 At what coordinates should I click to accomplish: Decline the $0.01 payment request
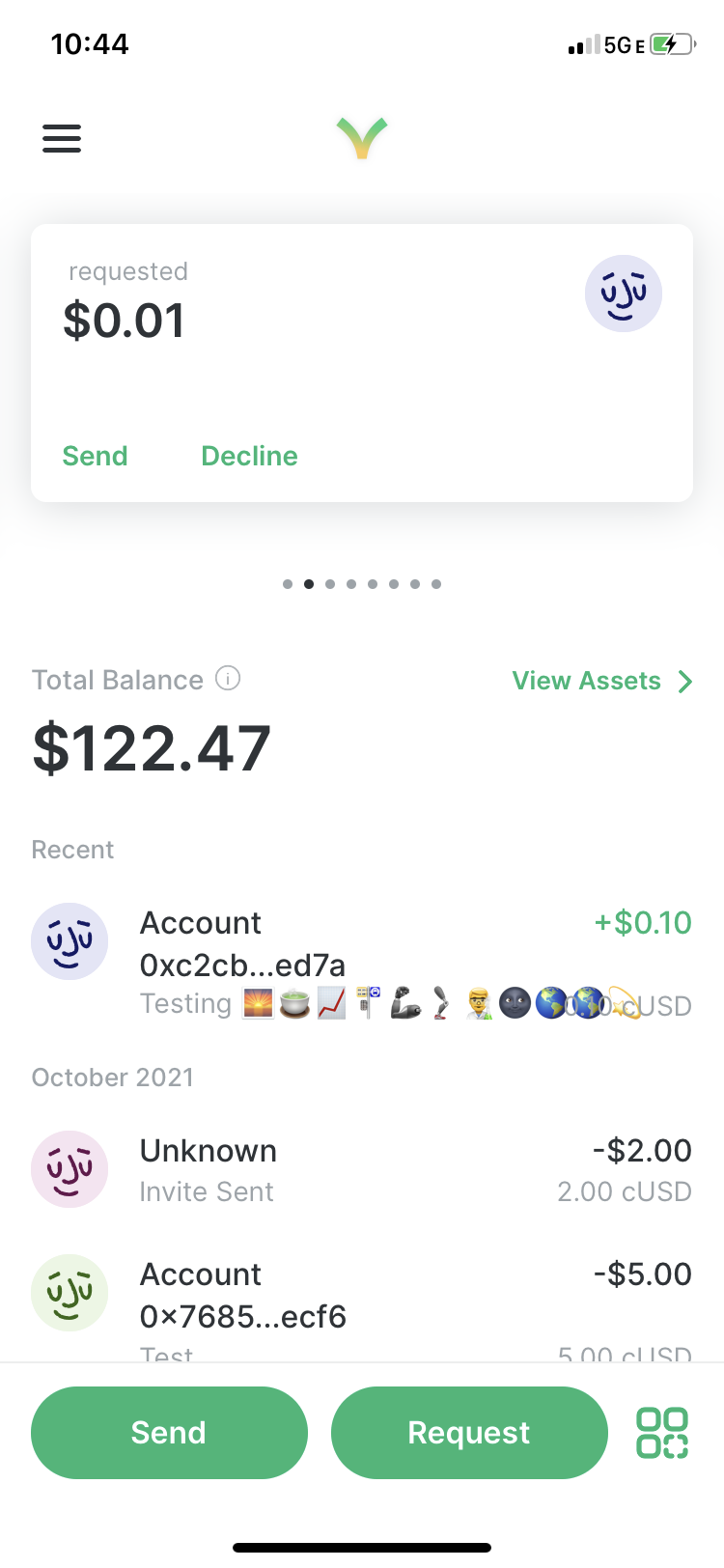click(x=248, y=456)
